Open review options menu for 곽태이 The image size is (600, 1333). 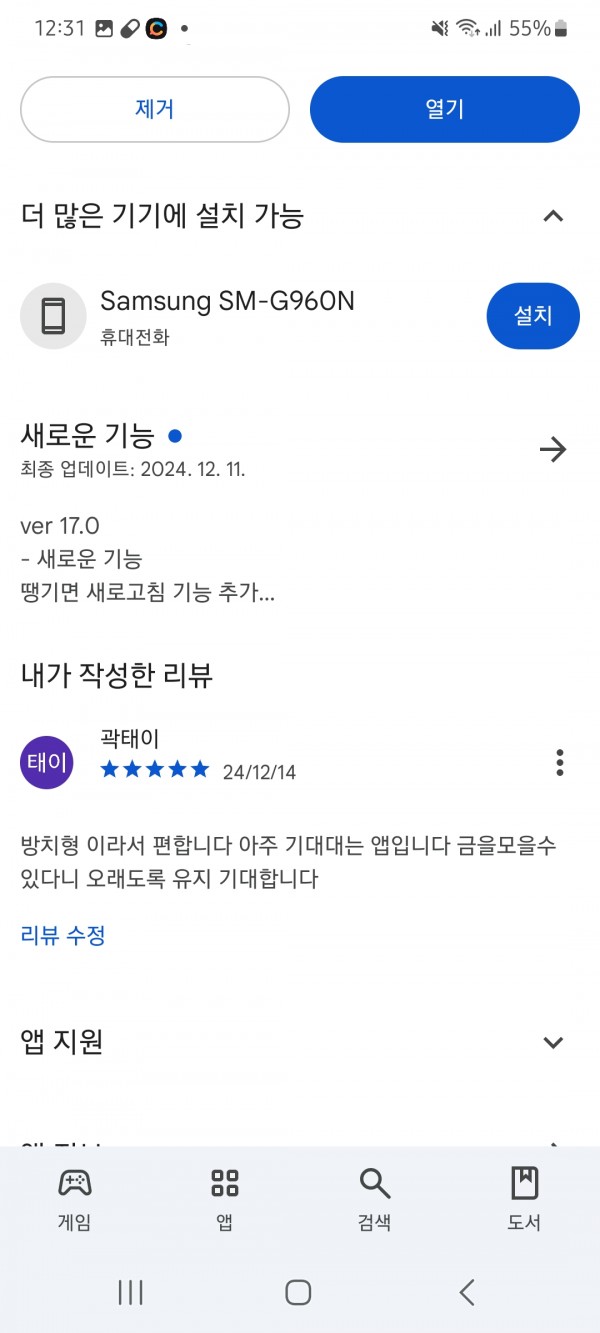point(560,763)
